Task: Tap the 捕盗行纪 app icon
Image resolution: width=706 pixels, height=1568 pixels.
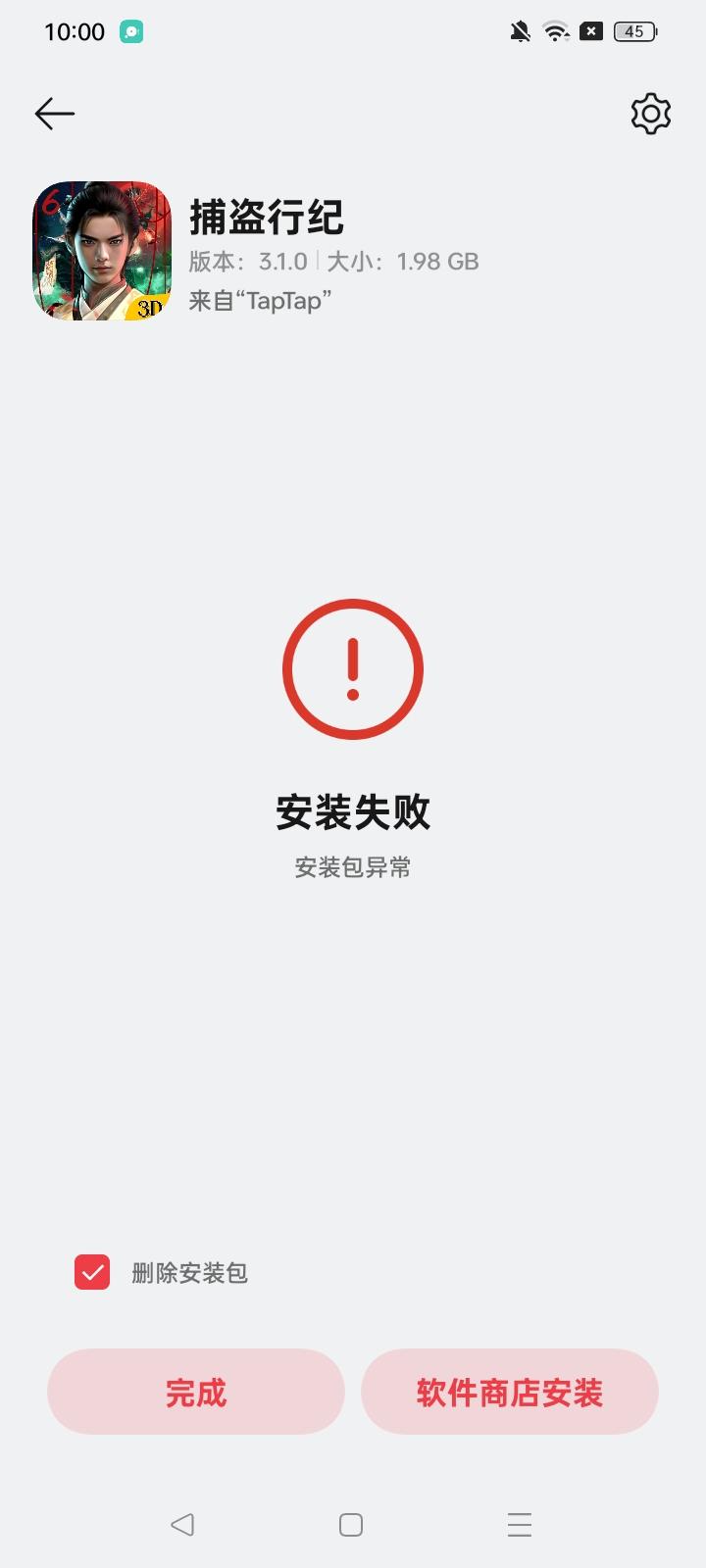Action: click(x=101, y=251)
